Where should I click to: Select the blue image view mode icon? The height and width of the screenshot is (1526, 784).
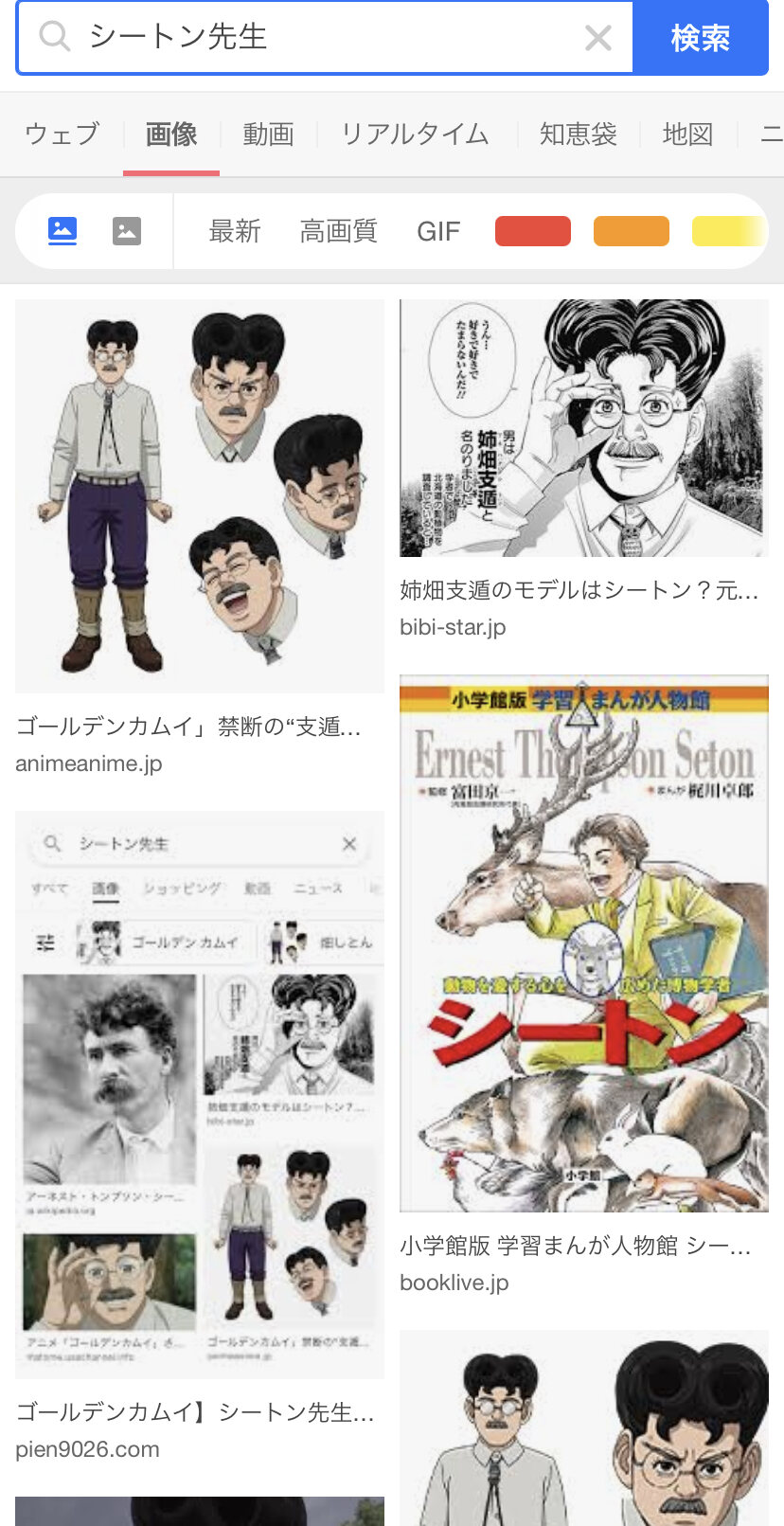pyautogui.click(x=62, y=230)
